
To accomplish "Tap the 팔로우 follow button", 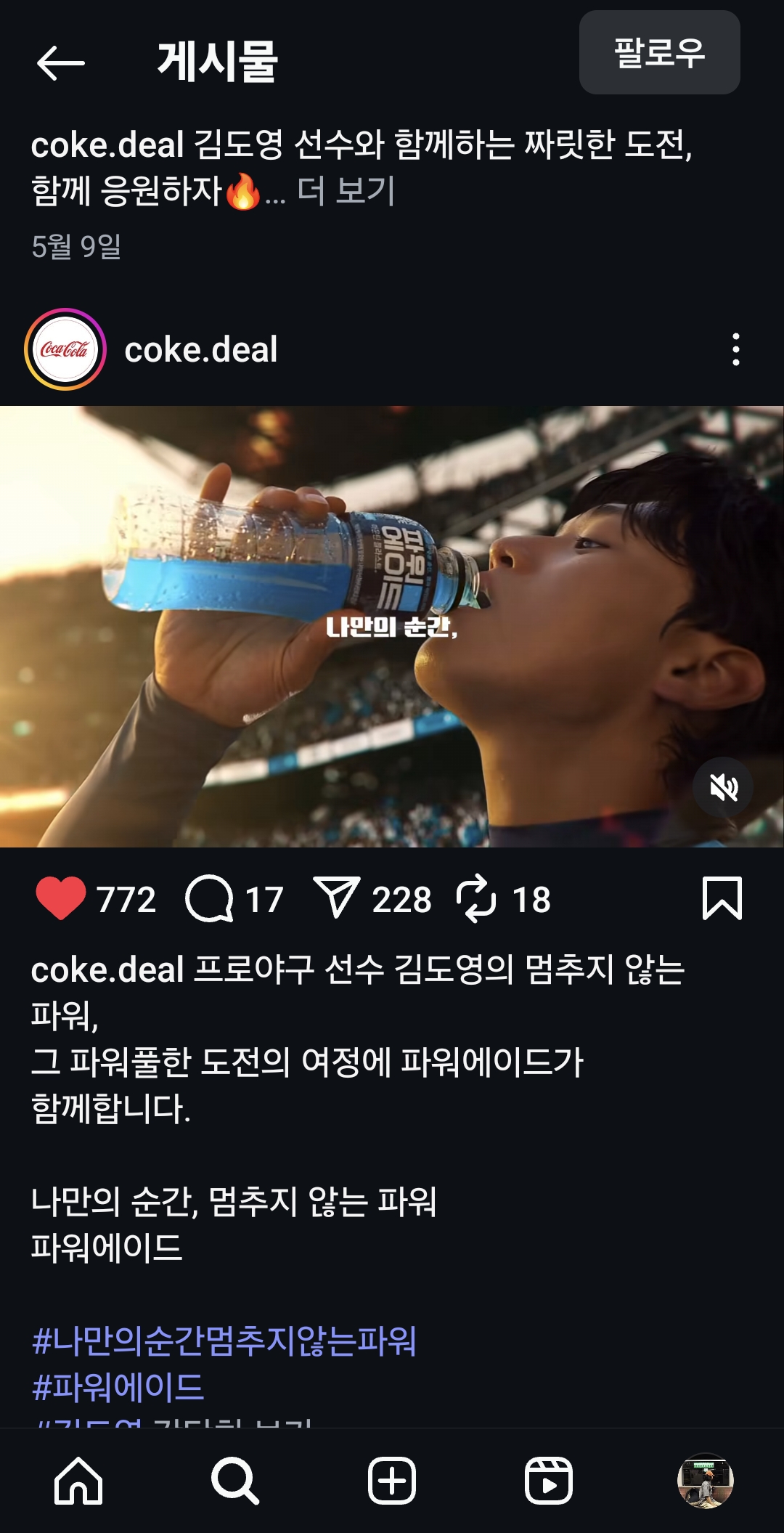I will point(659,52).
